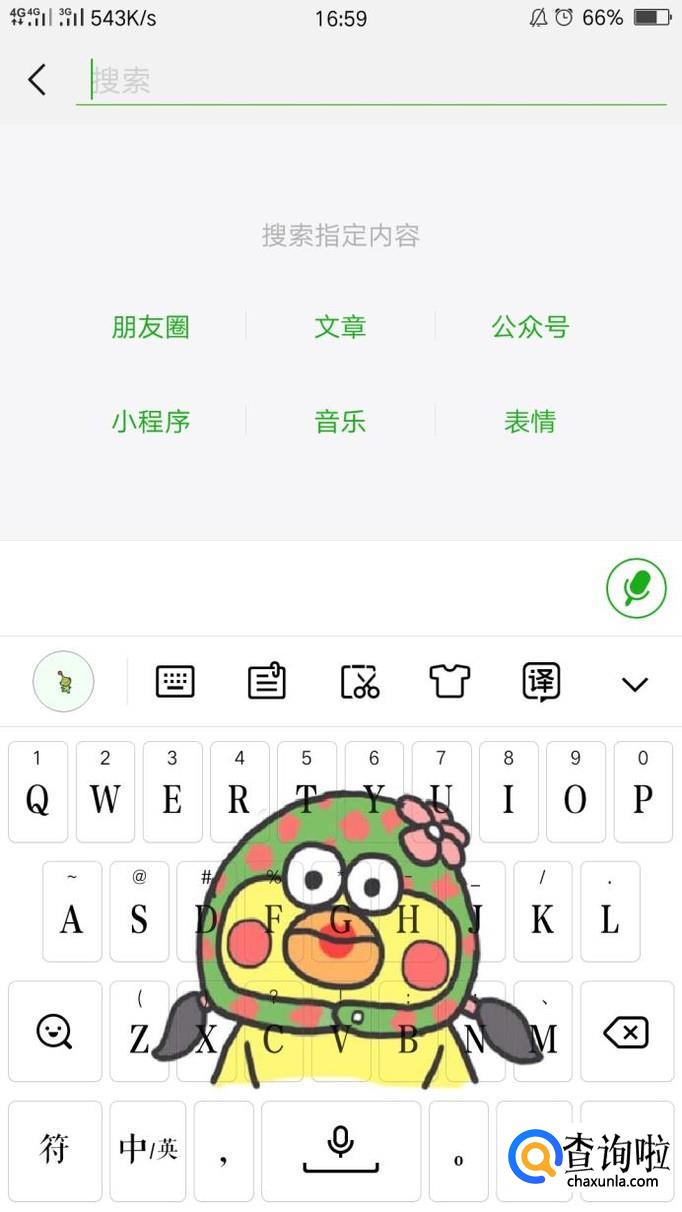682x1212 pixels.
Task: Open the clipboard tool in keyboard toolbar
Action: [x=267, y=682]
